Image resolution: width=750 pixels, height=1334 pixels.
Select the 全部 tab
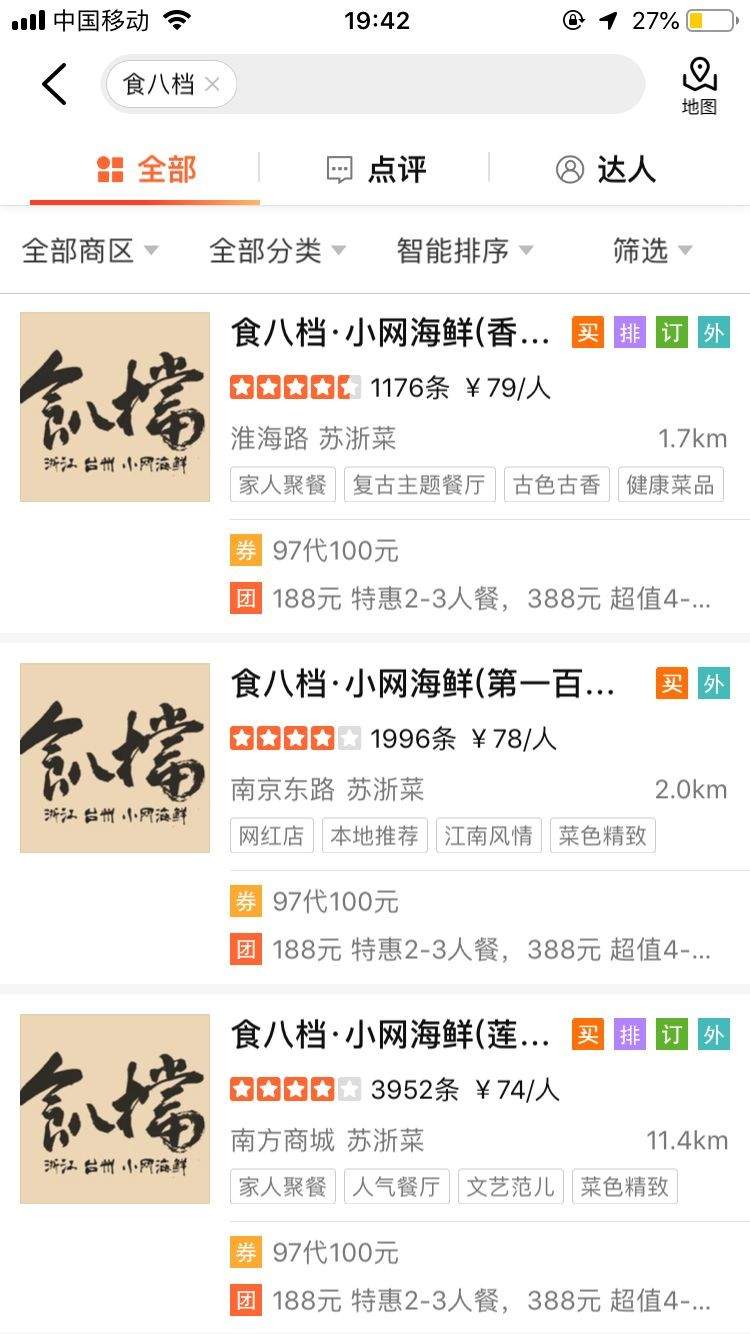coord(146,169)
